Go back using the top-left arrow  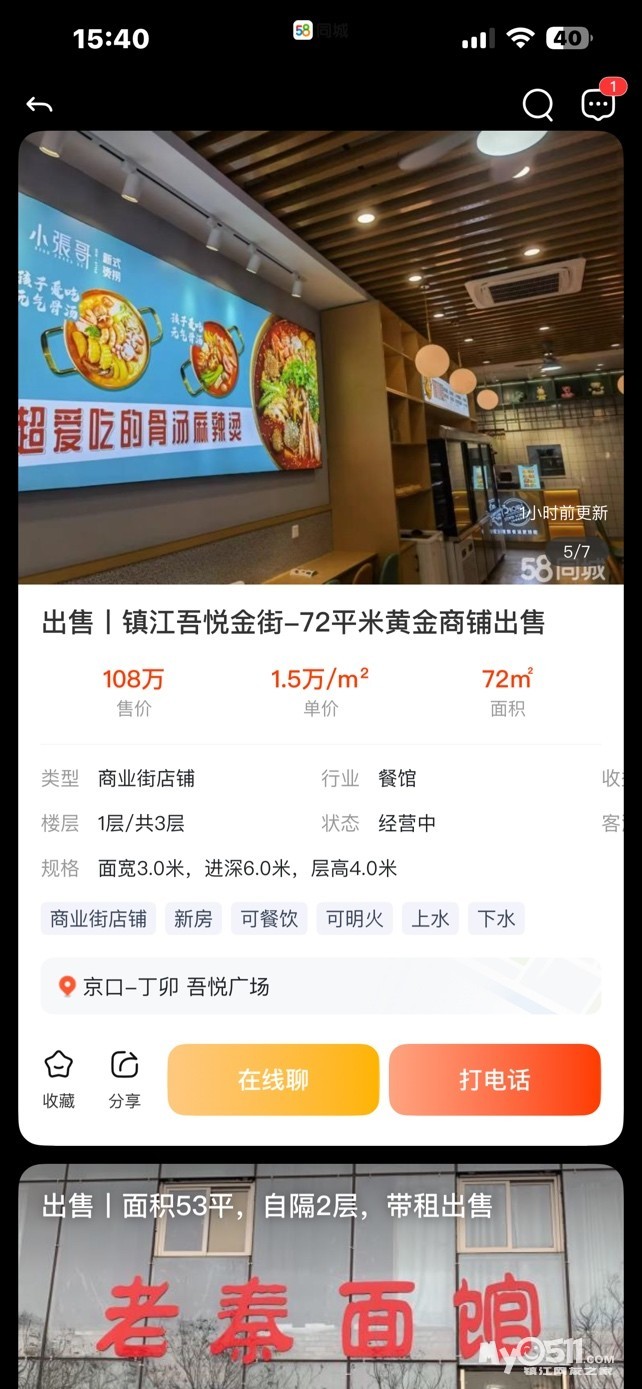pos(39,105)
